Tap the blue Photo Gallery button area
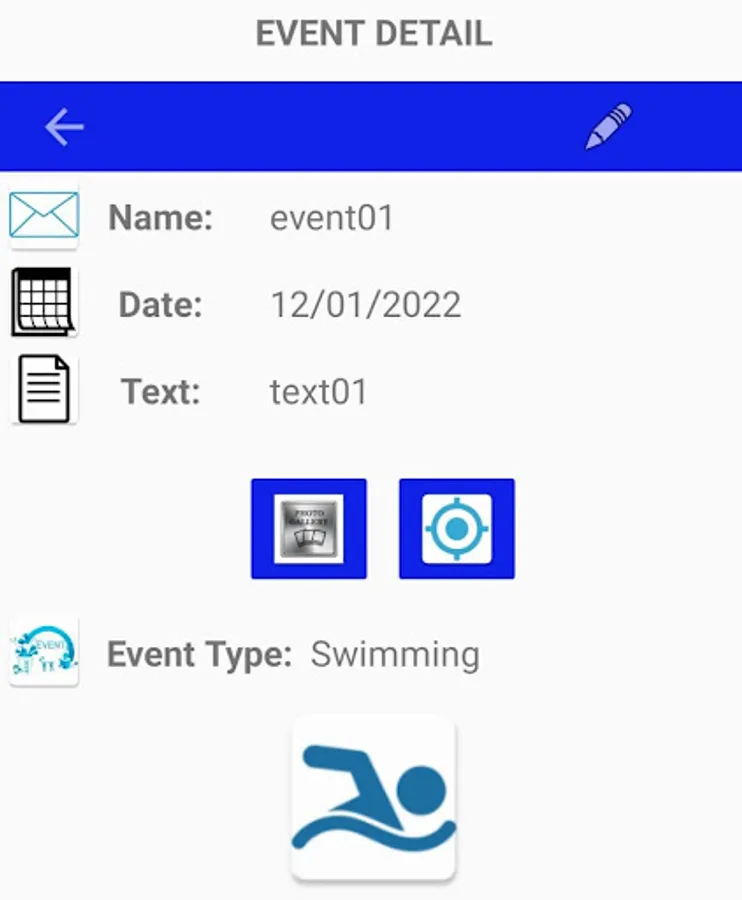 [x=308, y=527]
